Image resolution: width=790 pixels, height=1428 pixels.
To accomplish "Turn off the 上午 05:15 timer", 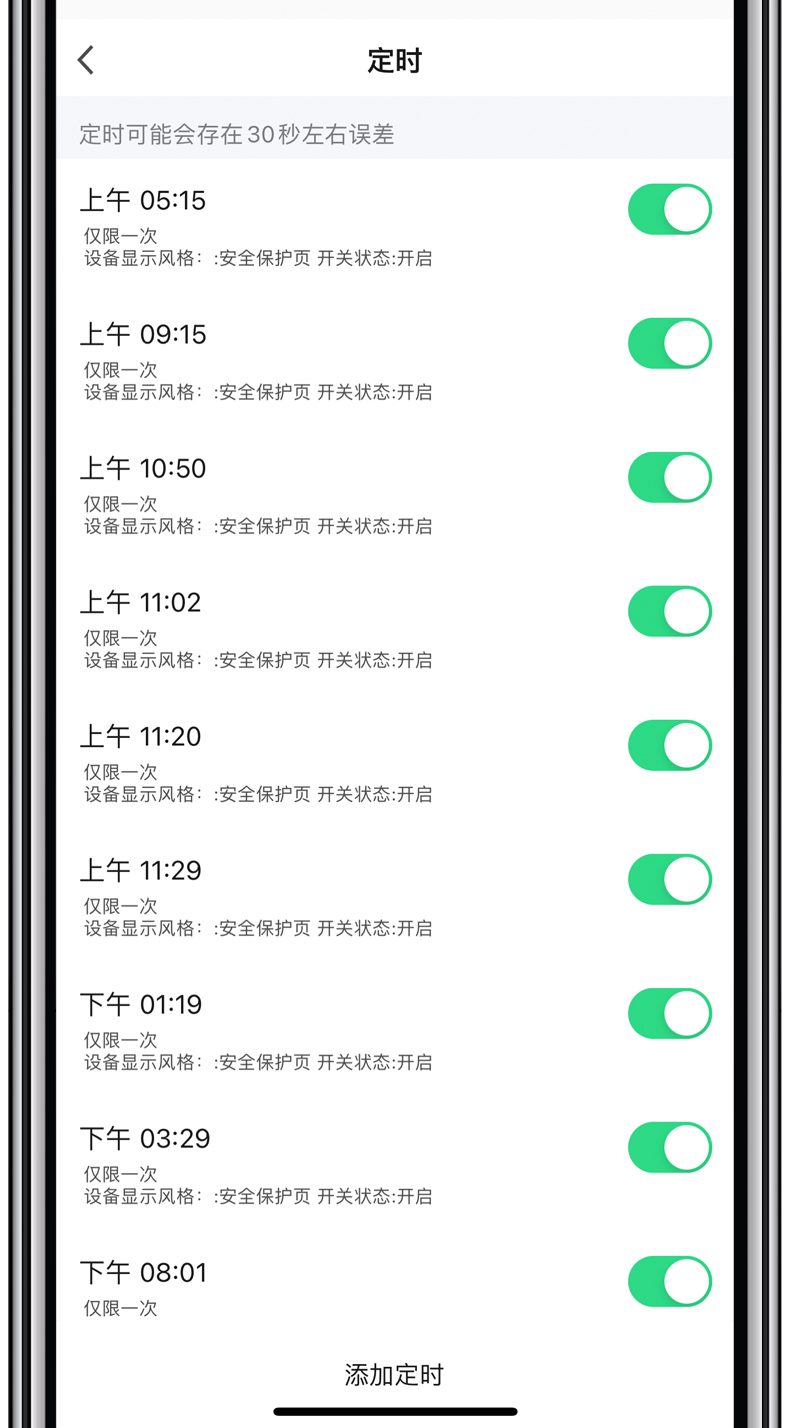I will pyautogui.click(x=670, y=209).
